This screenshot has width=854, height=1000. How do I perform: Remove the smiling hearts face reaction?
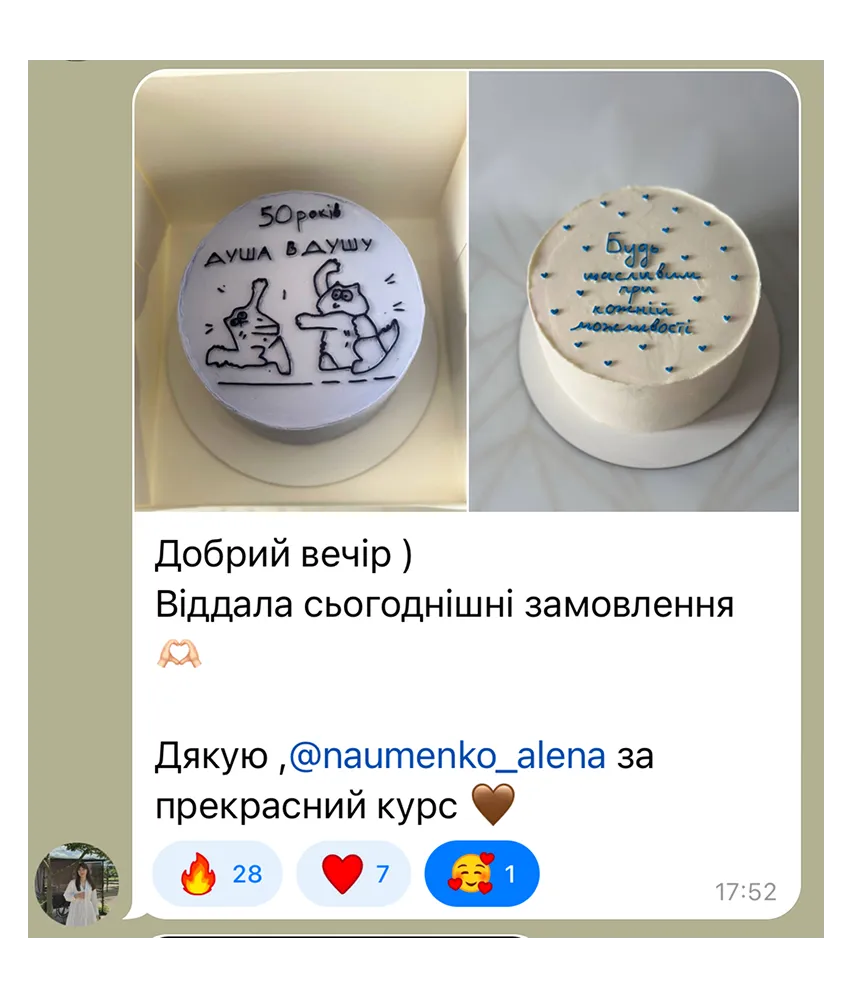(x=482, y=874)
